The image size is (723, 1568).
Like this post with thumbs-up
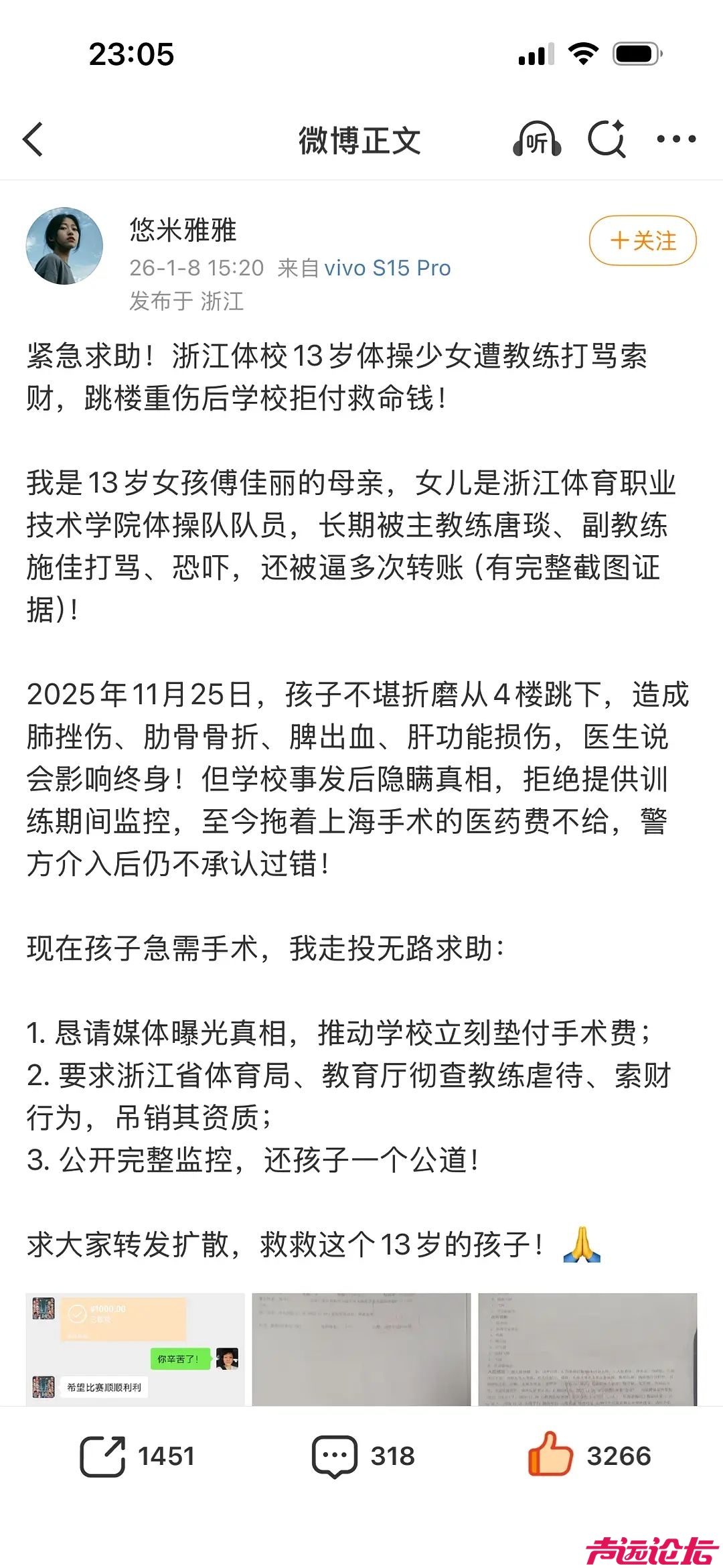click(x=590, y=1455)
